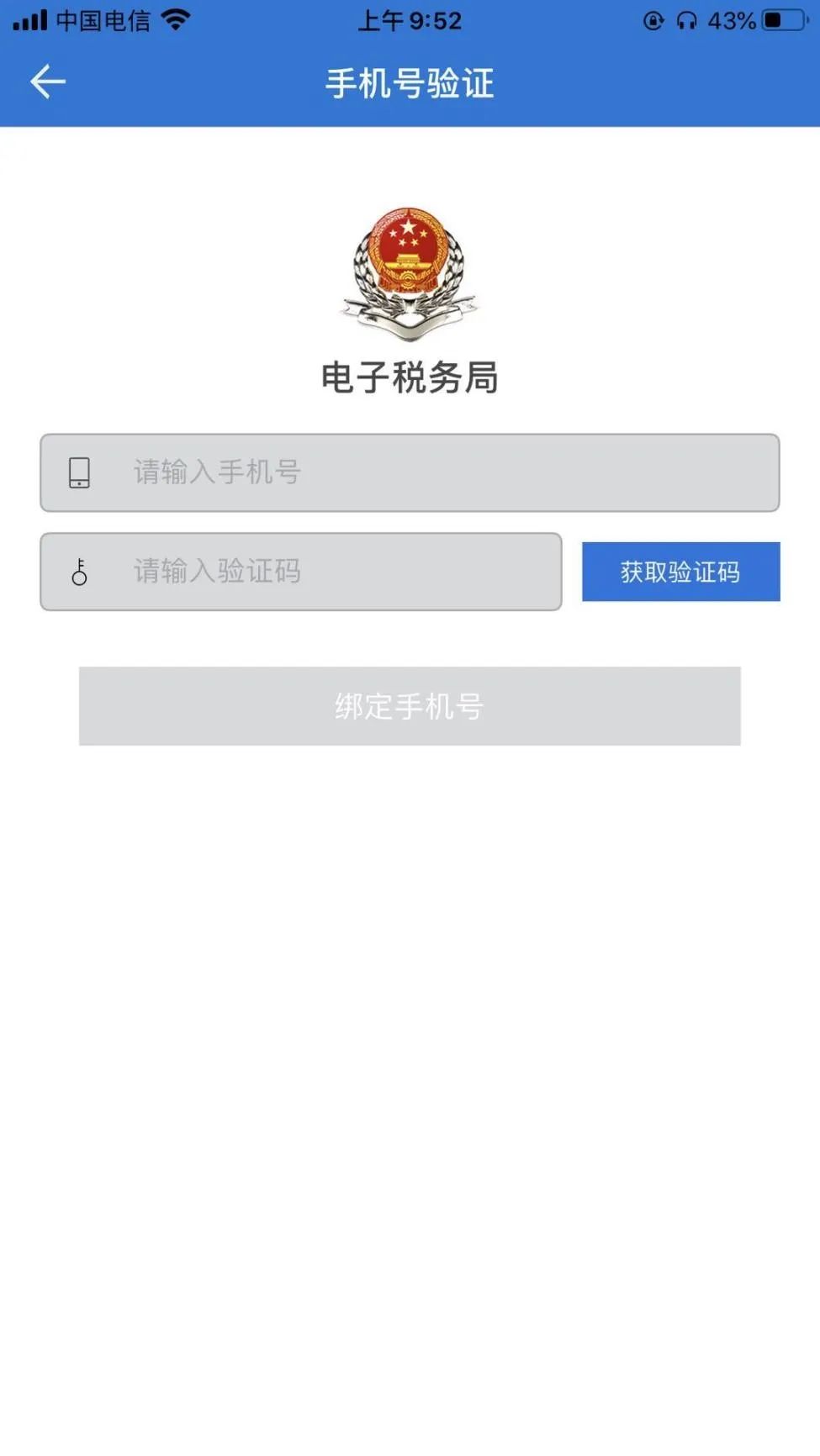Go back using the top-left arrow
820x1456 pixels.
pos(48,82)
